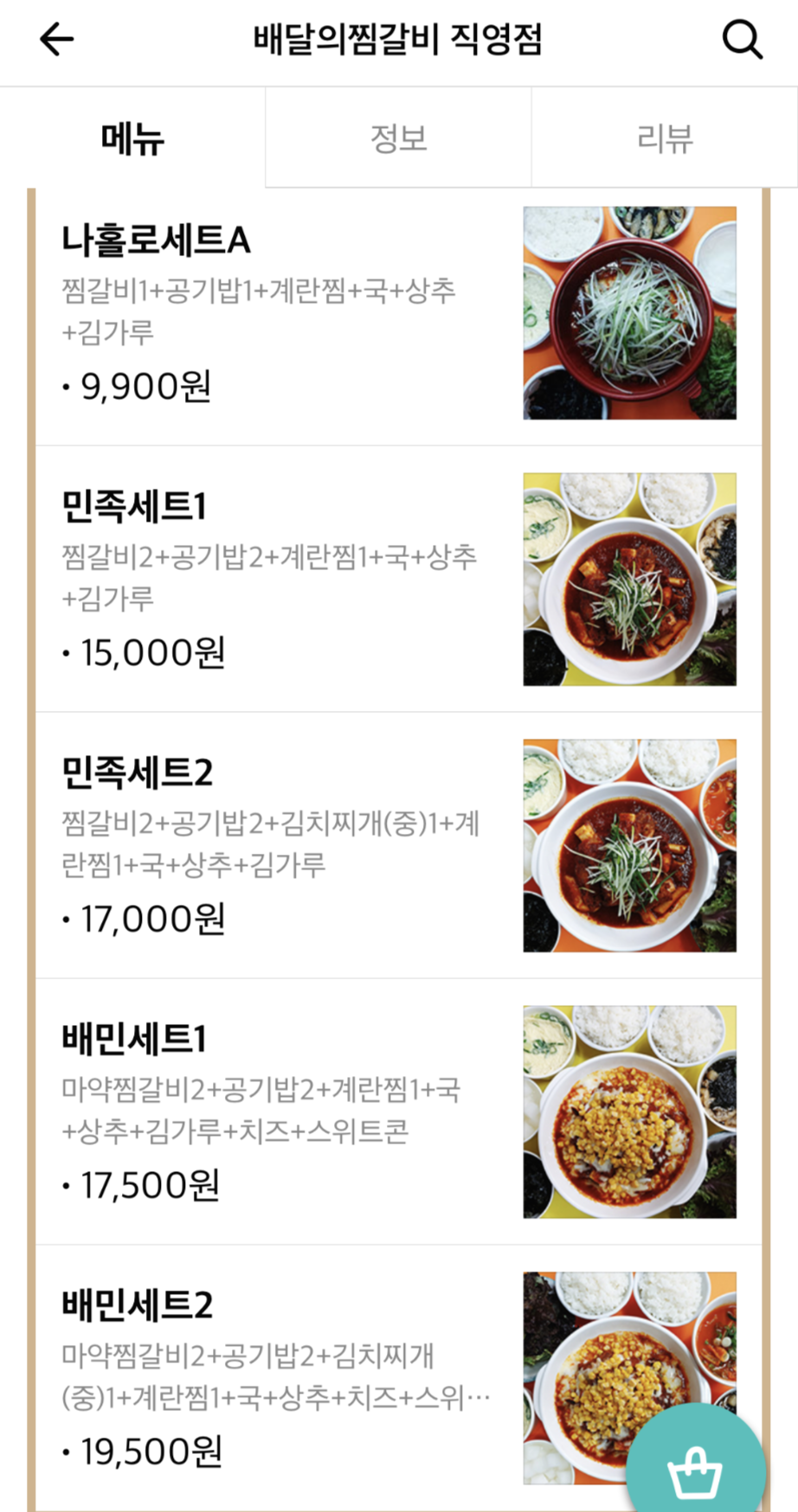The image size is (798, 1512).
Task: Select the 메뉴 tab
Action: 132,138
